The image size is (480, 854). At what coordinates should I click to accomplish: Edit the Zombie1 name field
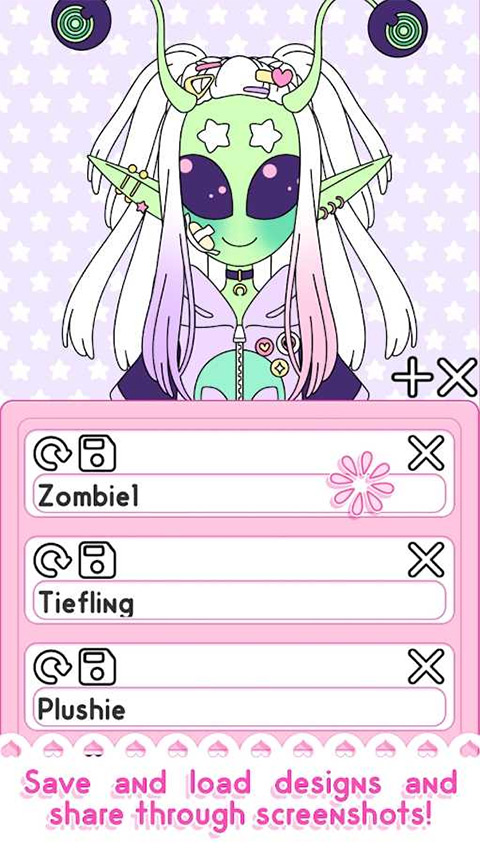pyautogui.click(x=239, y=494)
